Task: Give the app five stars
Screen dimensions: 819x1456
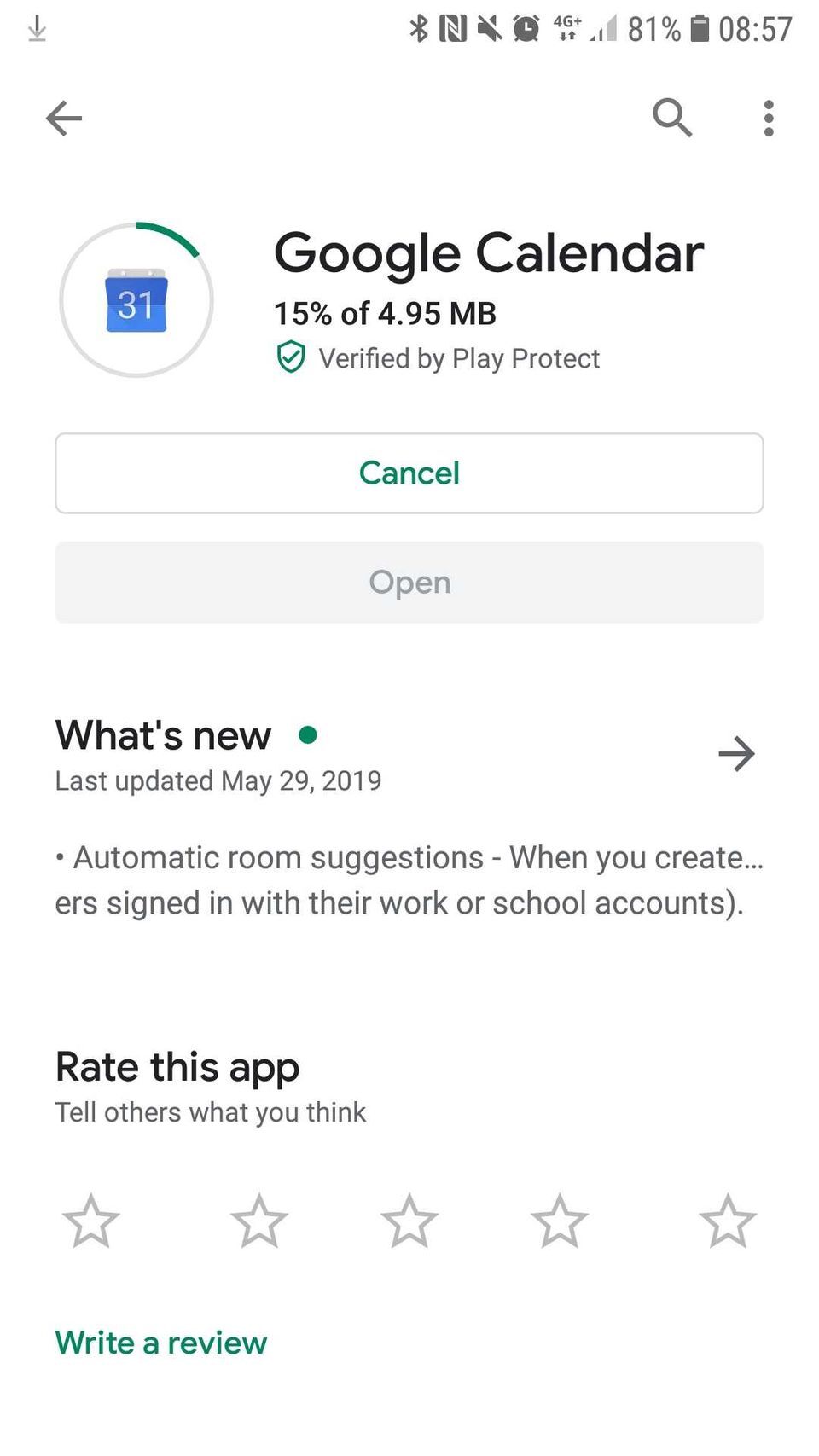Action: 728,1221
